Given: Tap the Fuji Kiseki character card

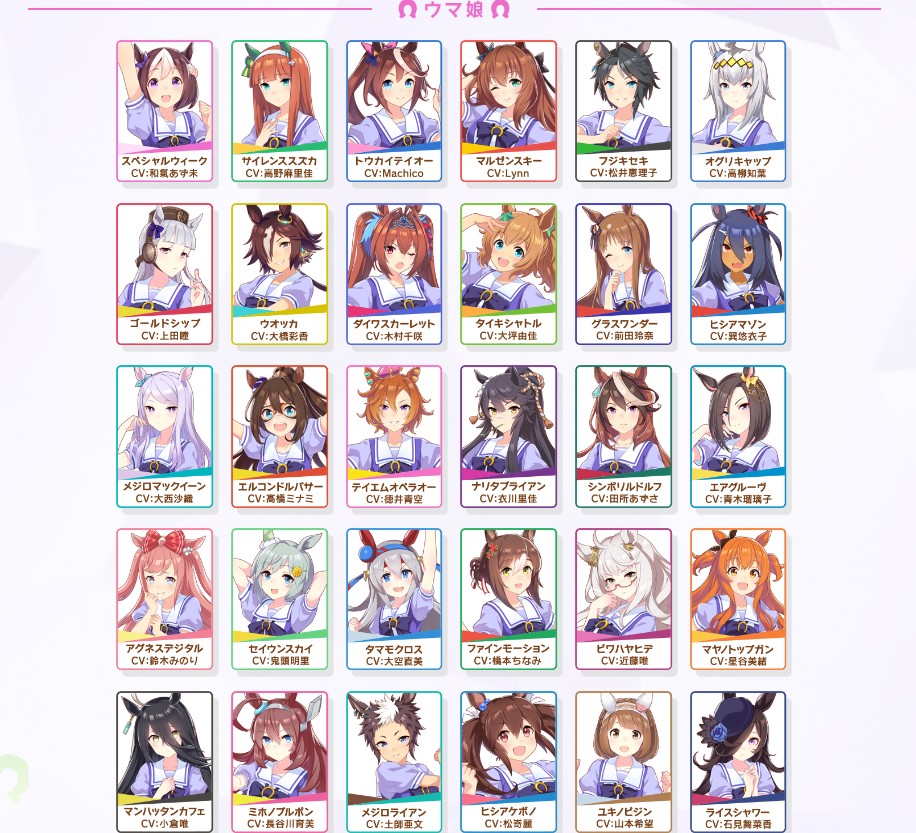Looking at the screenshot, I should 623,110.
